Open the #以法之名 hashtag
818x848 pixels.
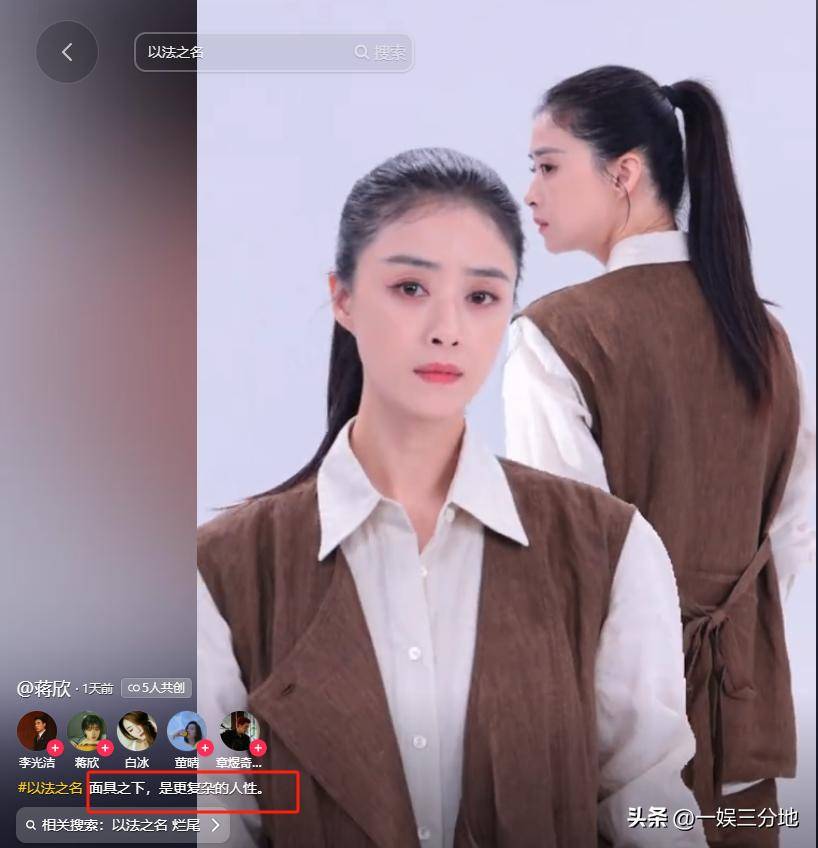click(50, 788)
